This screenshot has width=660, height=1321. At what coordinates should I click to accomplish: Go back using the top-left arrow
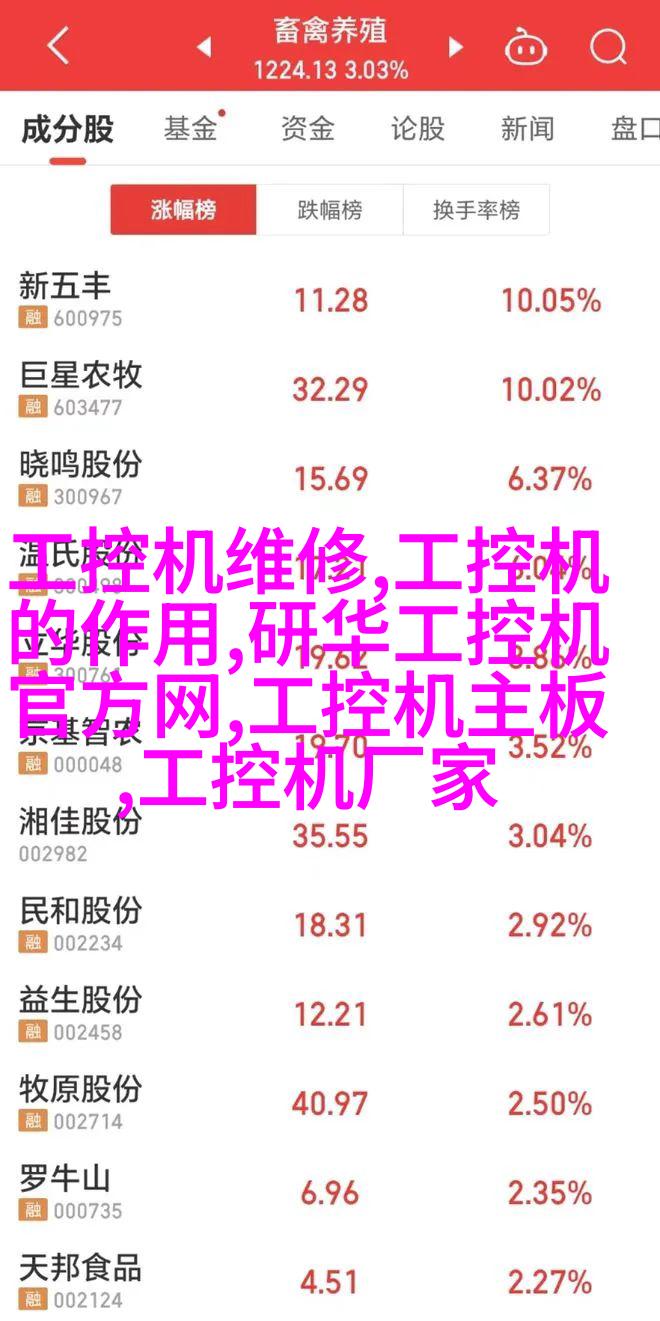click(58, 46)
